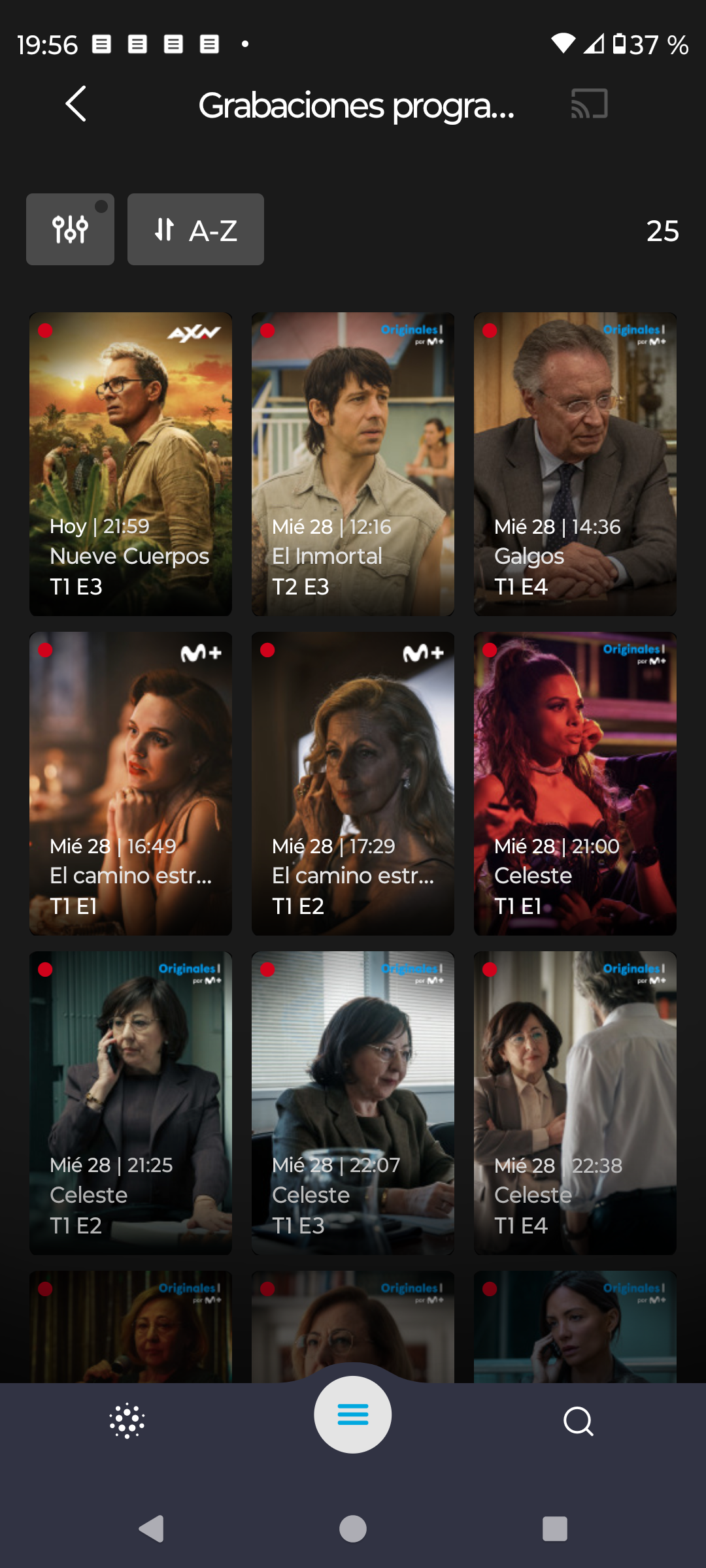Tap the system home button
706x1568 pixels.
coord(353,1529)
